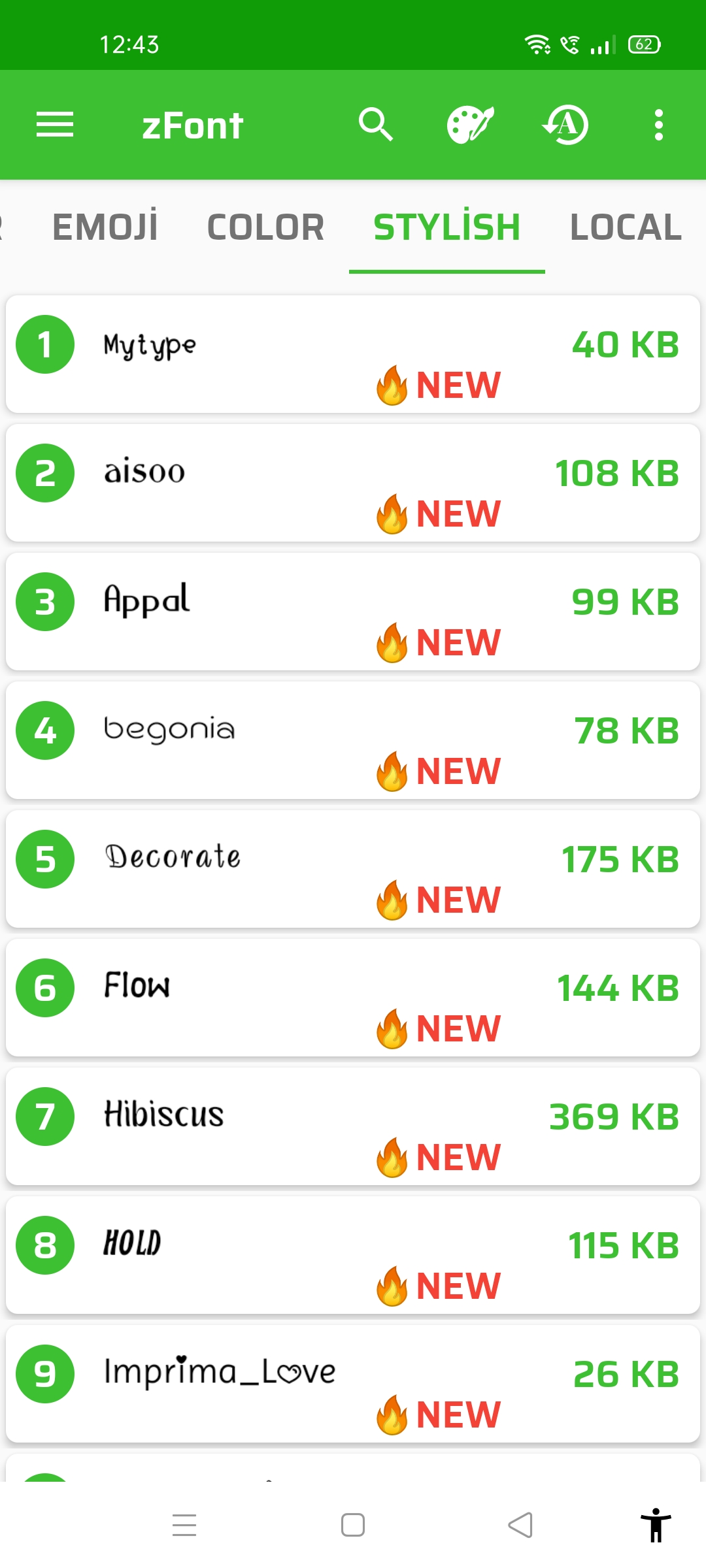Image resolution: width=706 pixels, height=1568 pixels.
Task: Switch to the EMOJI tab
Action: coord(105,227)
